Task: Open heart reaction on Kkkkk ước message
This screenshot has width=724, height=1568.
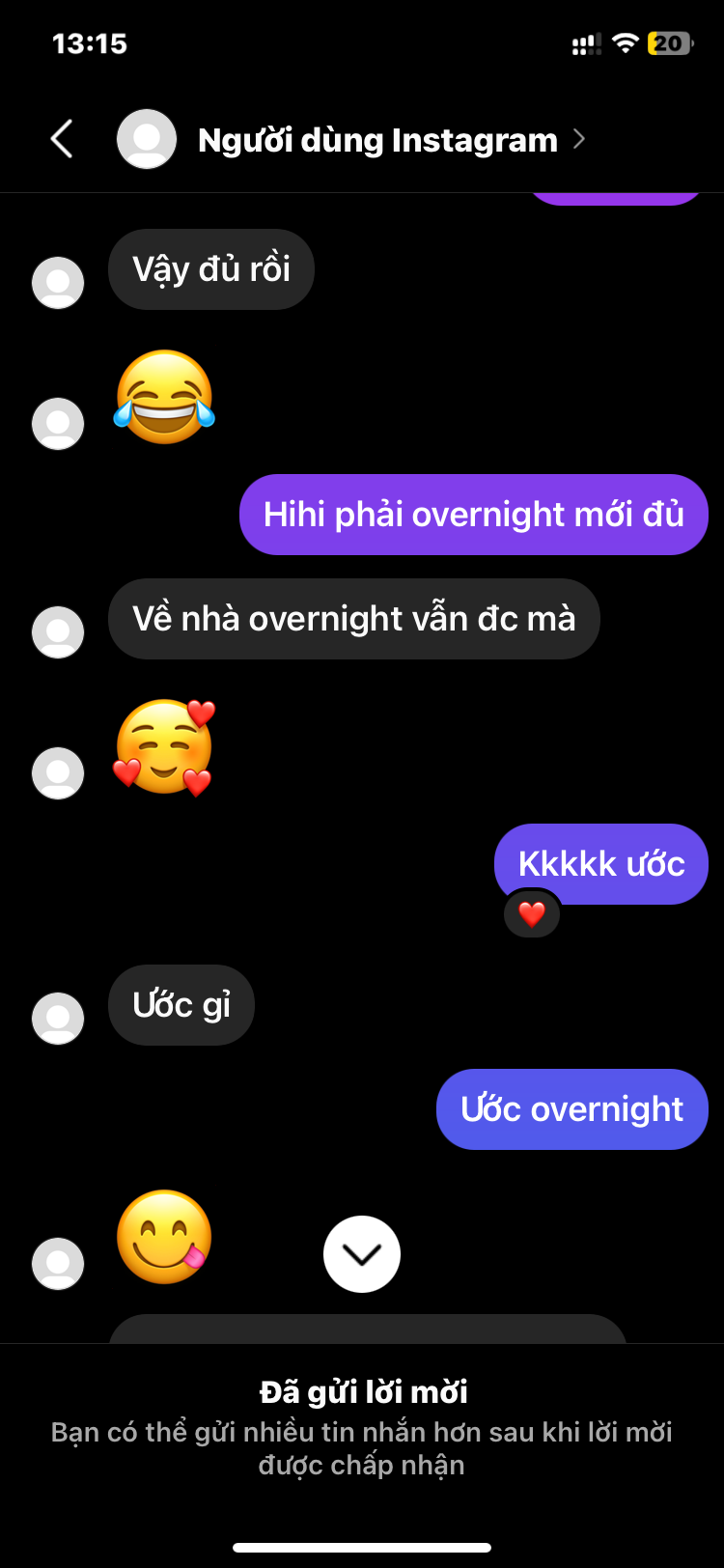Action: pyautogui.click(x=532, y=913)
